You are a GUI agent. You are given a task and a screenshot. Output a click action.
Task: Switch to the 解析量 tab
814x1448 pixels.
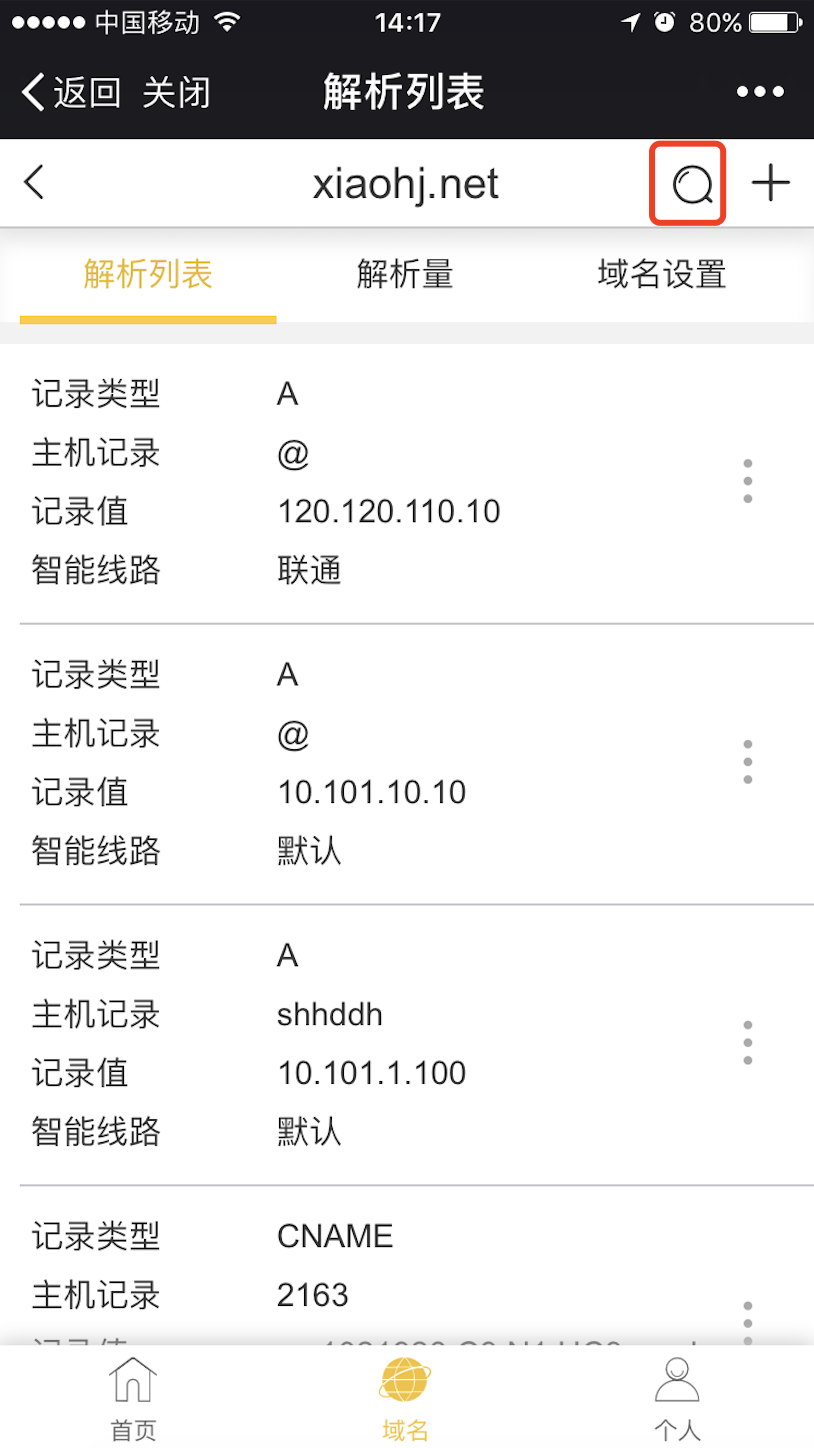click(405, 274)
